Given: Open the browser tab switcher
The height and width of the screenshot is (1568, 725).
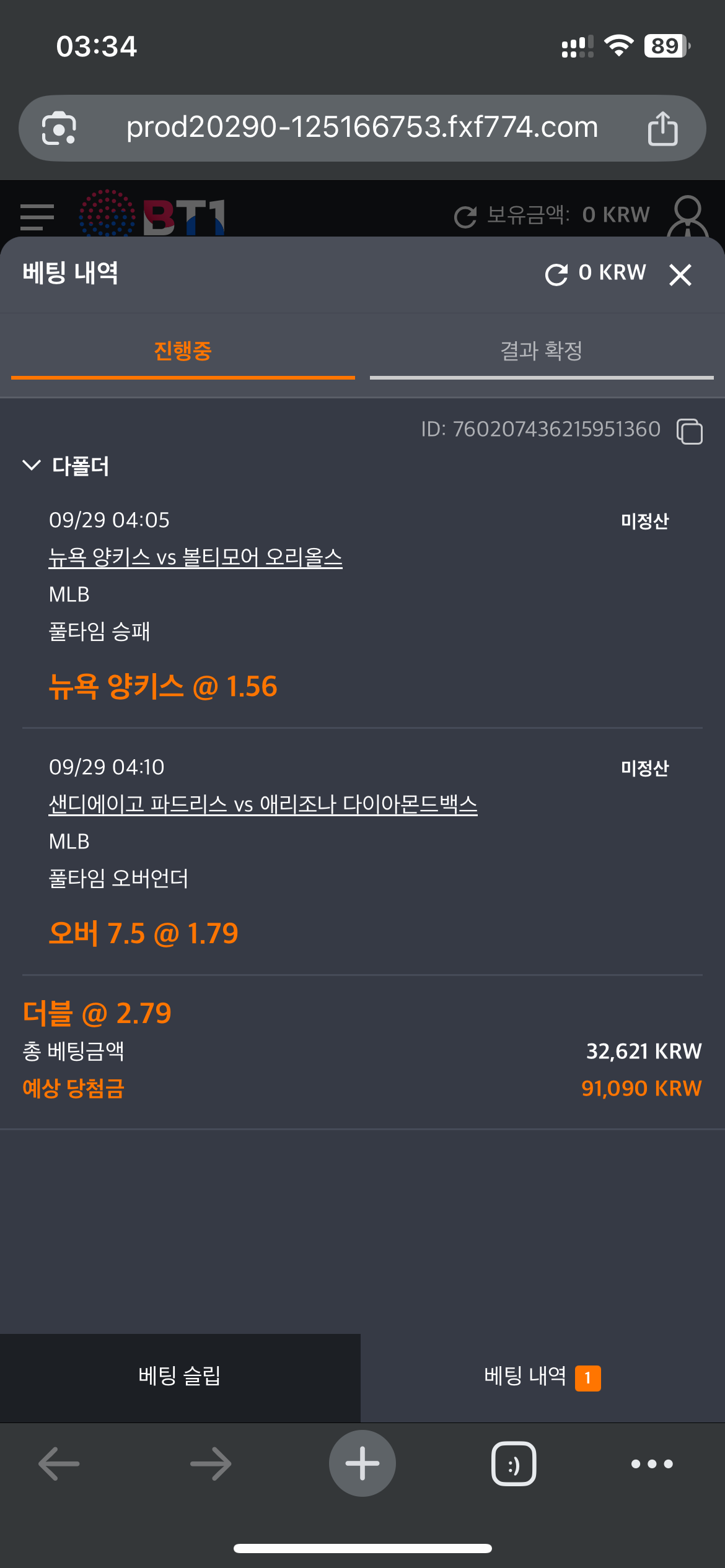Looking at the screenshot, I should (514, 1464).
